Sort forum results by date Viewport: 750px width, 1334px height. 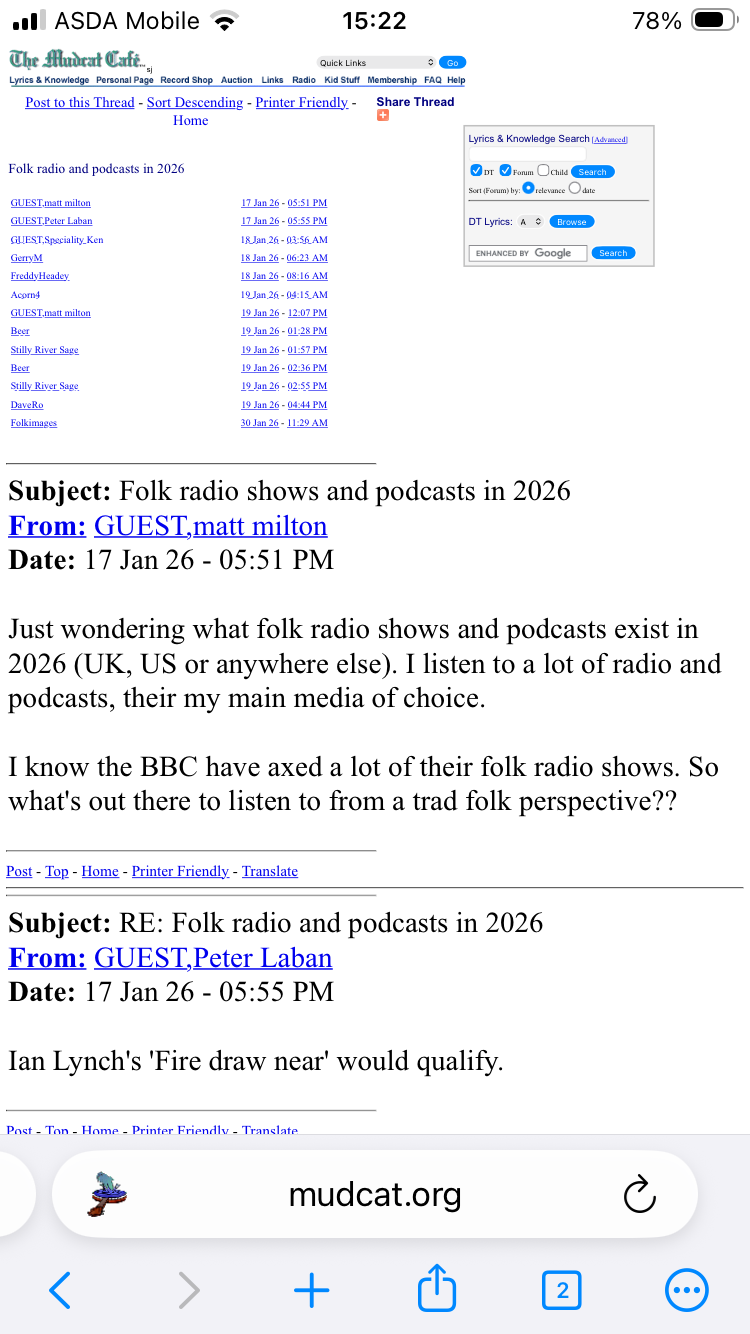pyautogui.click(x=575, y=189)
